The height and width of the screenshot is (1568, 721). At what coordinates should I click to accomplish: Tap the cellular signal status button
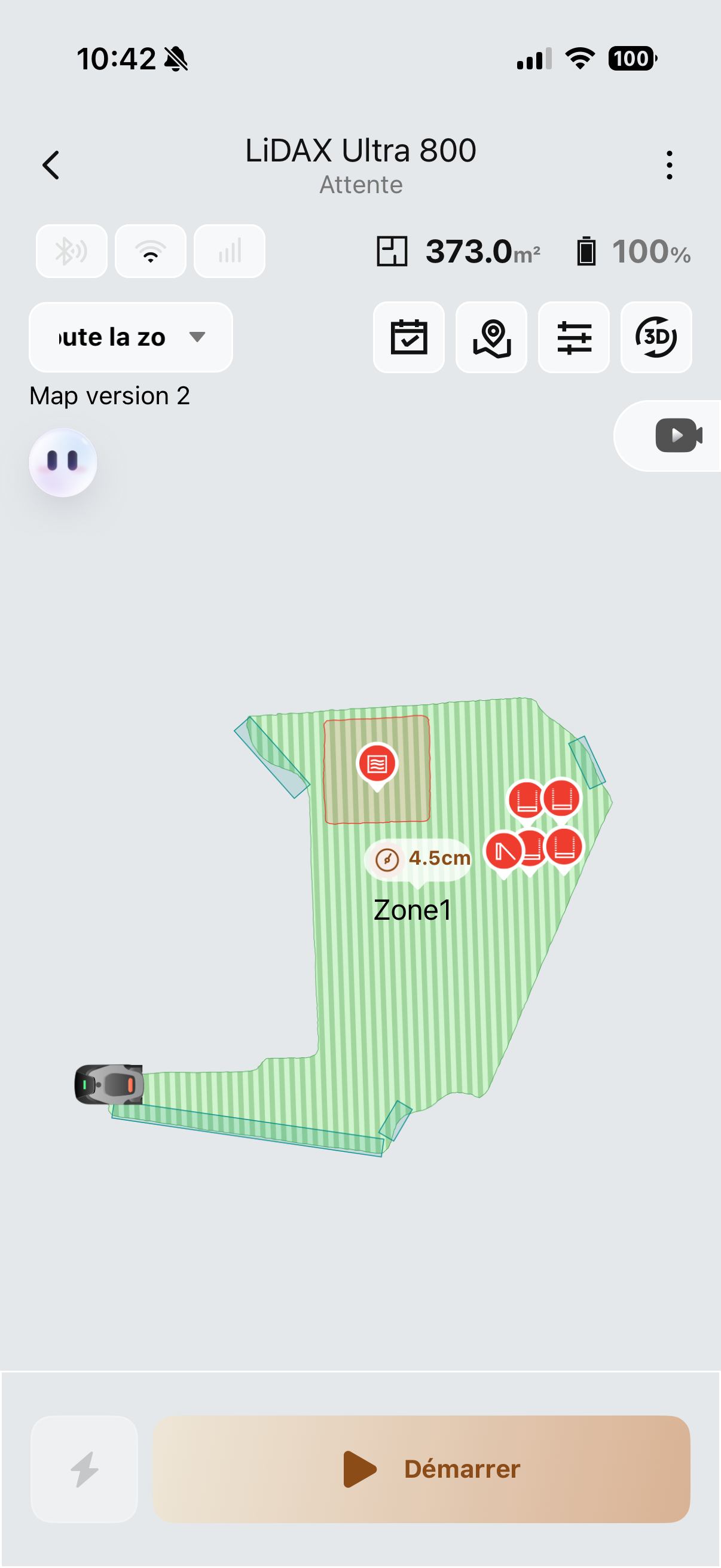tap(230, 251)
